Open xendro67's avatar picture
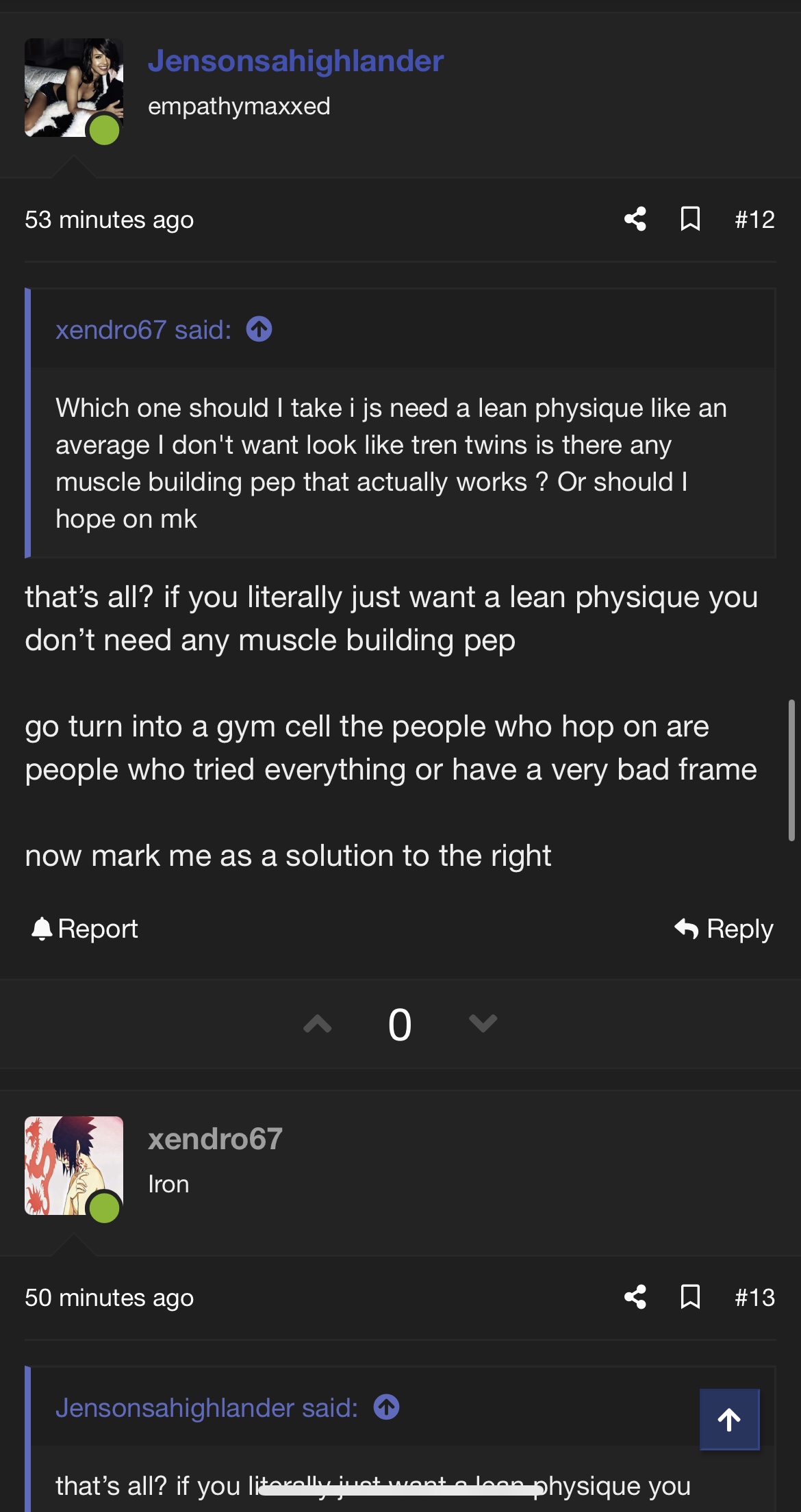 point(74,1166)
